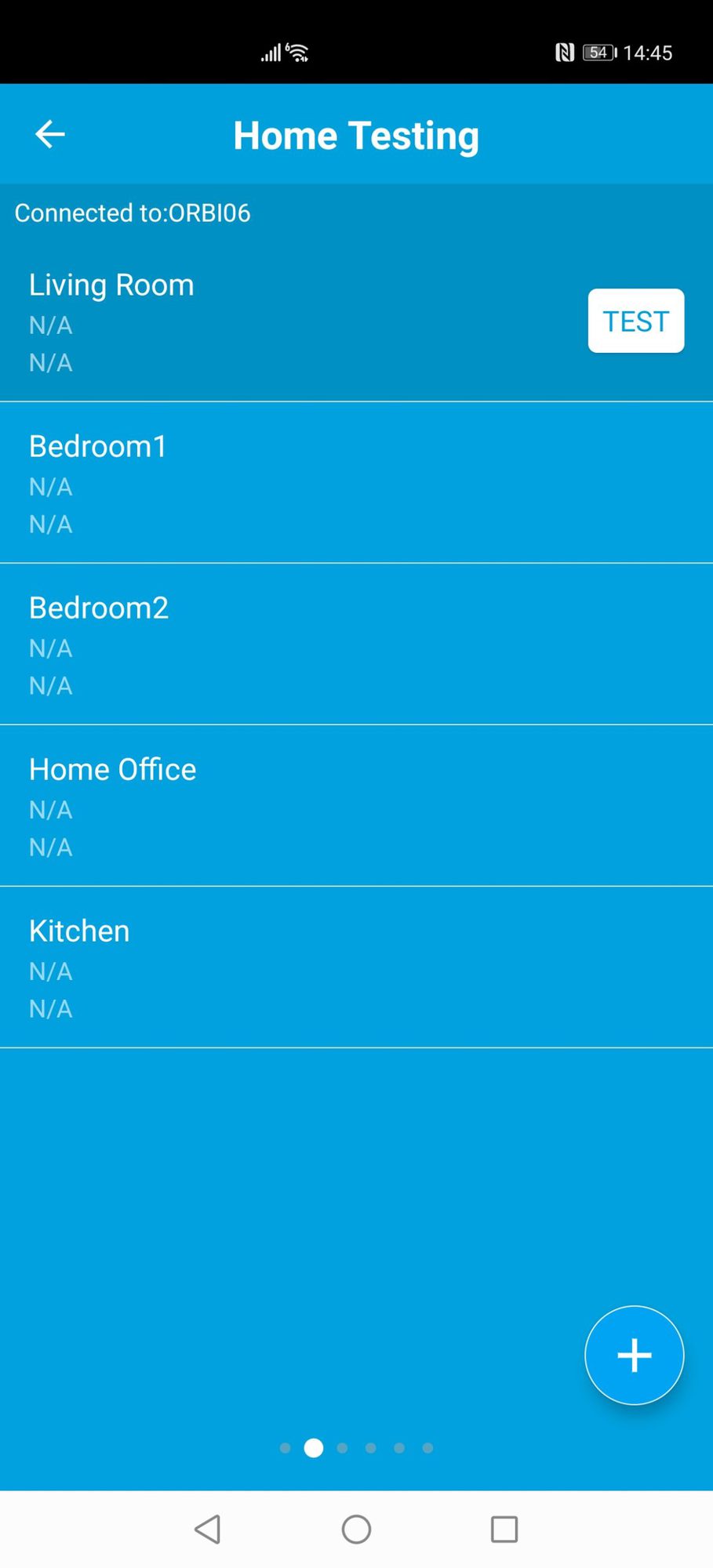The image size is (713, 1568).
Task: Select the Bedroom1 row
Action: pyautogui.click(x=356, y=483)
